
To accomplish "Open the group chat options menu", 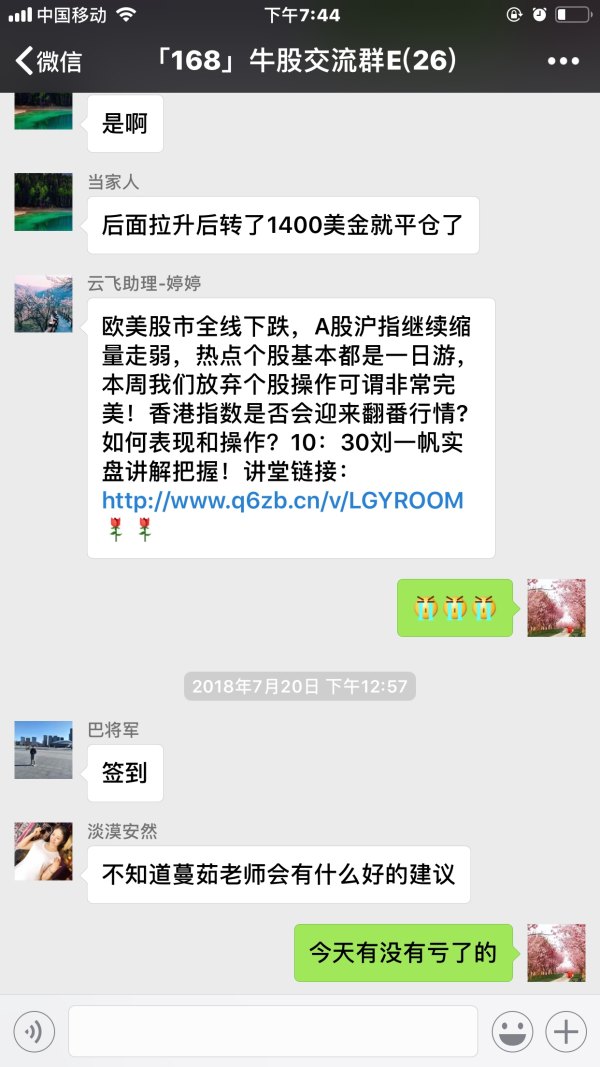I will [x=563, y=61].
